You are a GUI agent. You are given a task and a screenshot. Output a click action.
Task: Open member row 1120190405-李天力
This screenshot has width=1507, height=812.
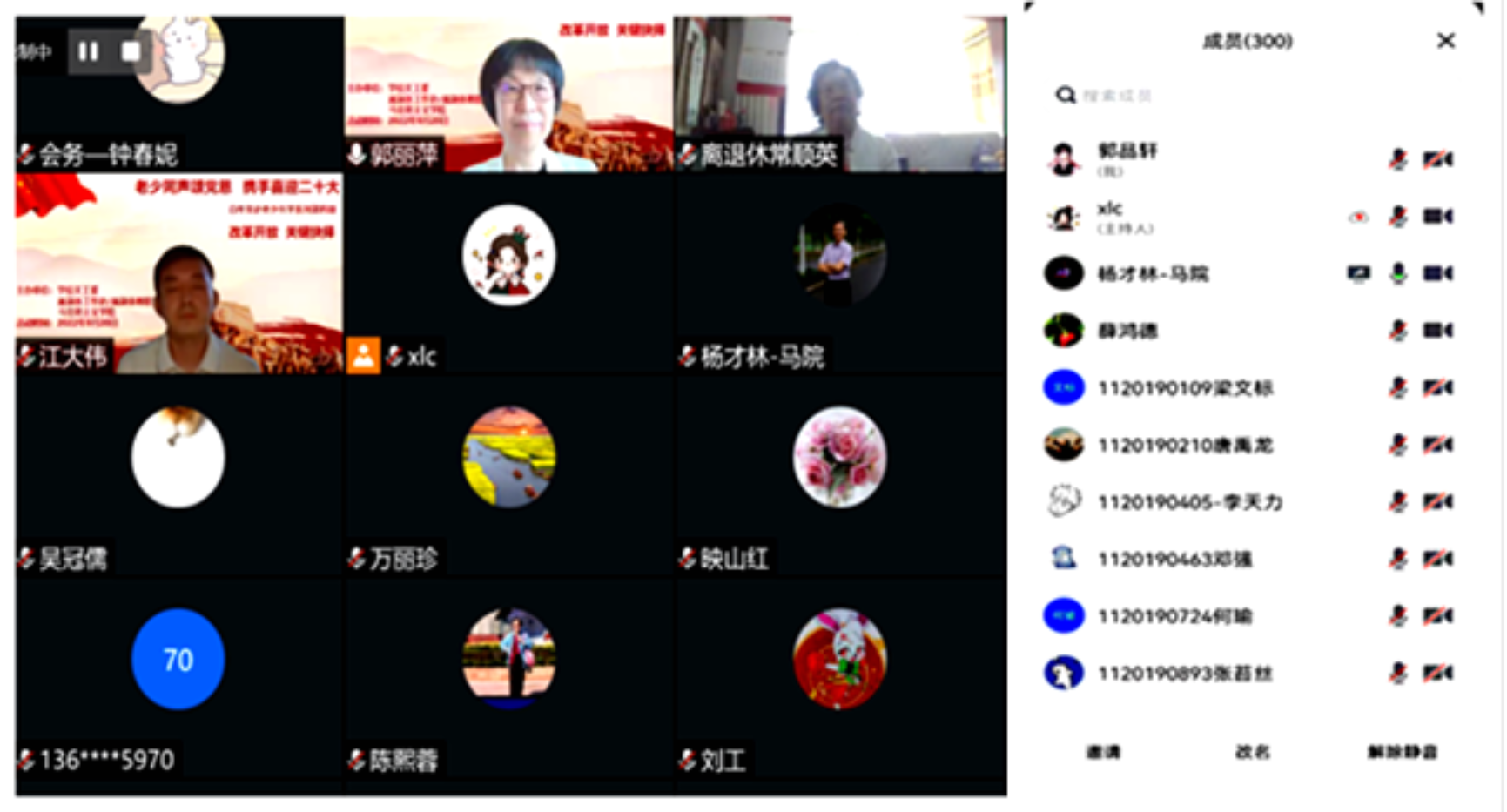tap(1189, 502)
